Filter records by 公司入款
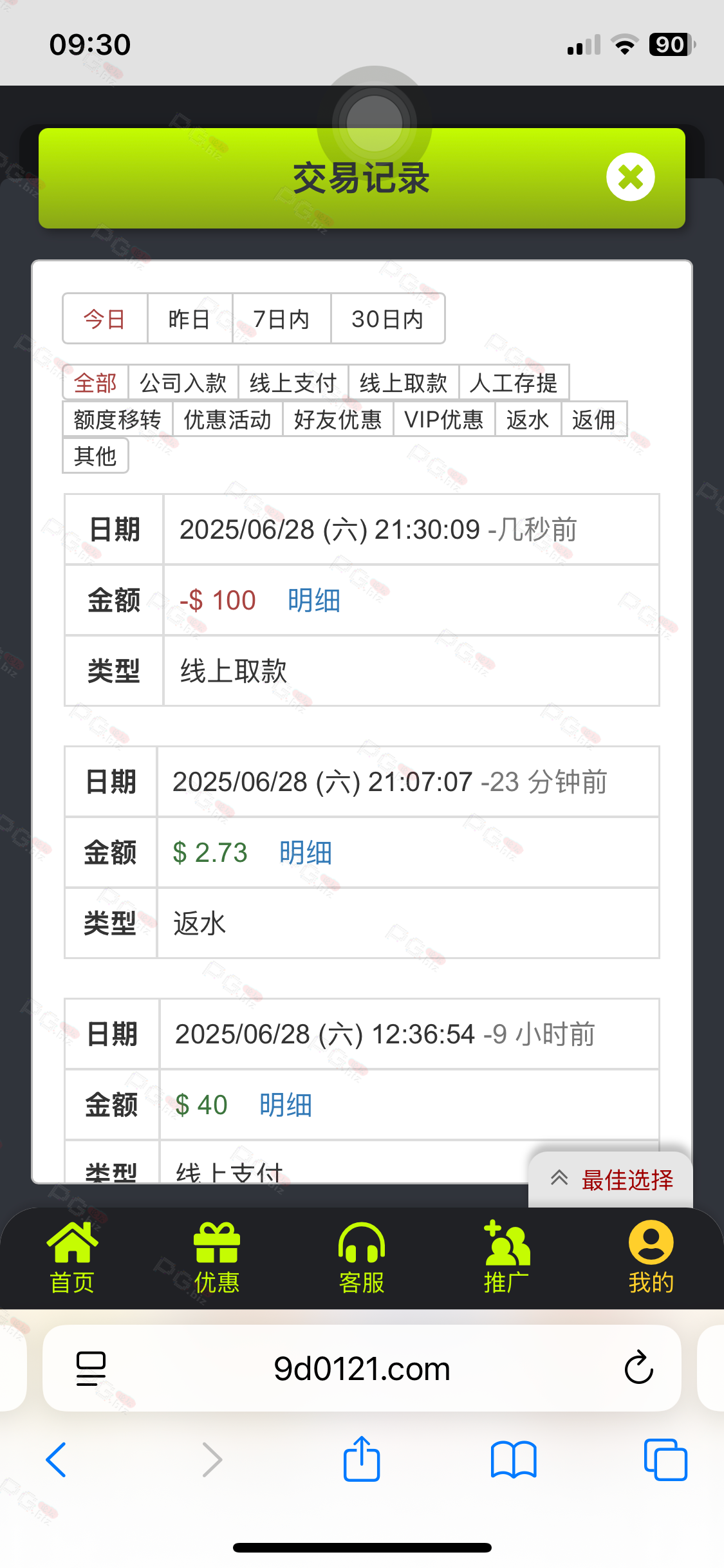 pos(183,383)
